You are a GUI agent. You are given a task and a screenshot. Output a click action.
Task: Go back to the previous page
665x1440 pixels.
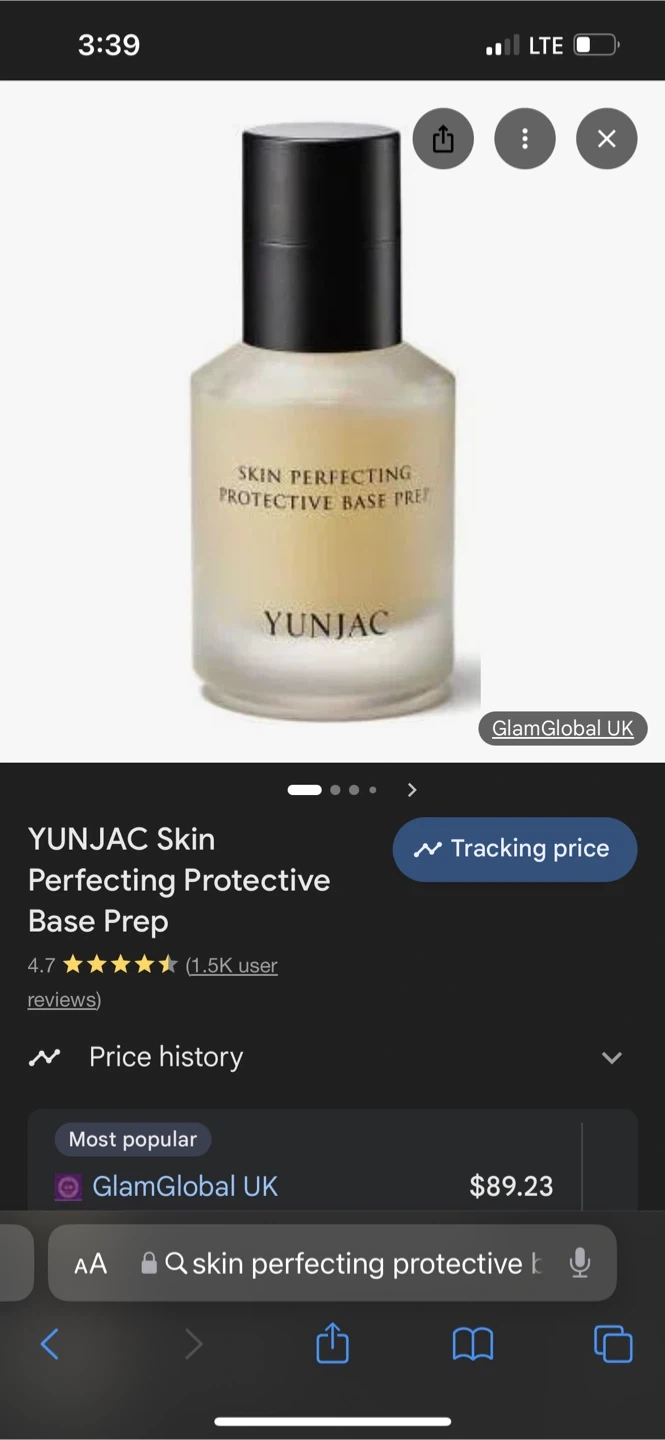[49, 1344]
